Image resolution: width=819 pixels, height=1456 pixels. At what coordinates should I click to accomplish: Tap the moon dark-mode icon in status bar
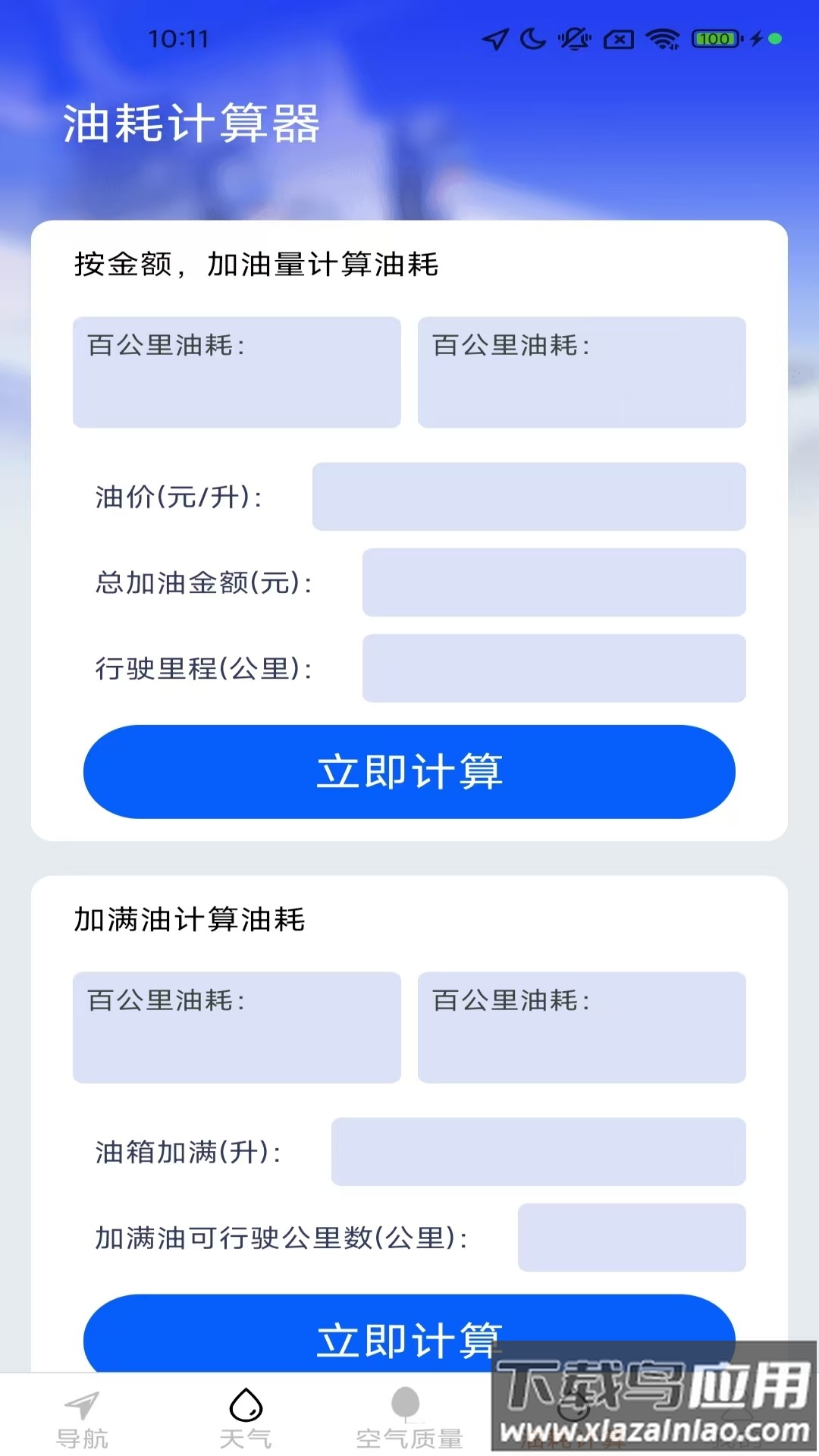(533, 39)
